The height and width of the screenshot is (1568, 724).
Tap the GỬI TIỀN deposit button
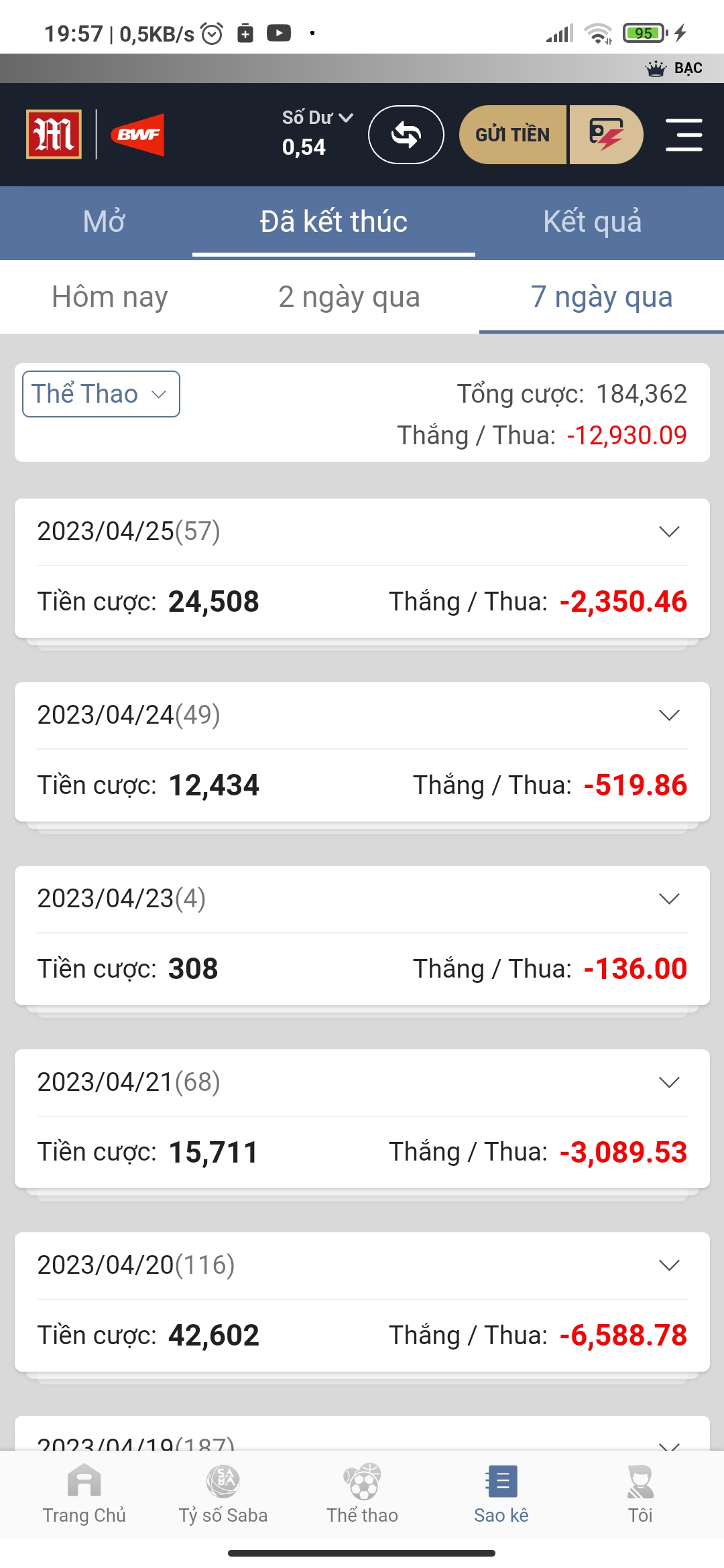pos(513,135)
